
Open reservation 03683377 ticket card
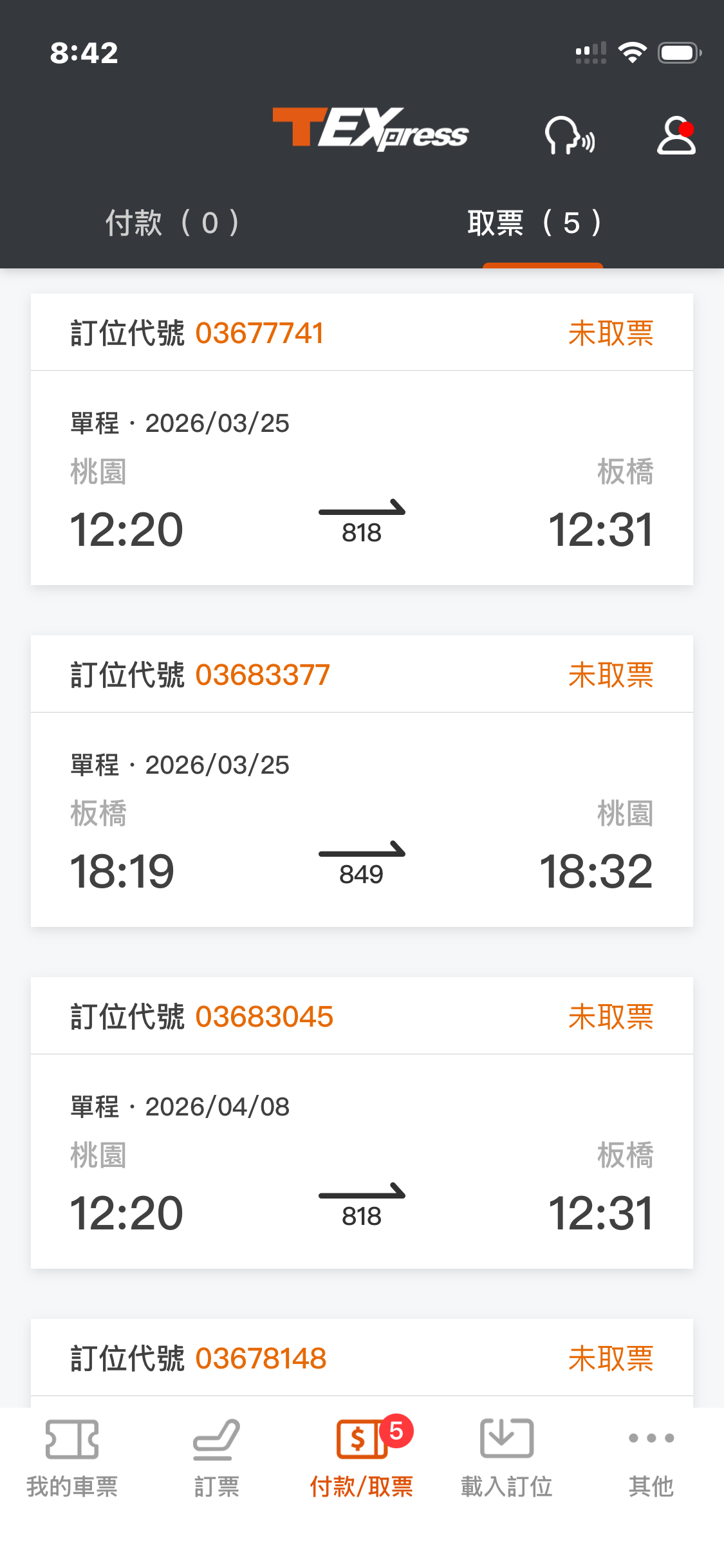point(362,781)
